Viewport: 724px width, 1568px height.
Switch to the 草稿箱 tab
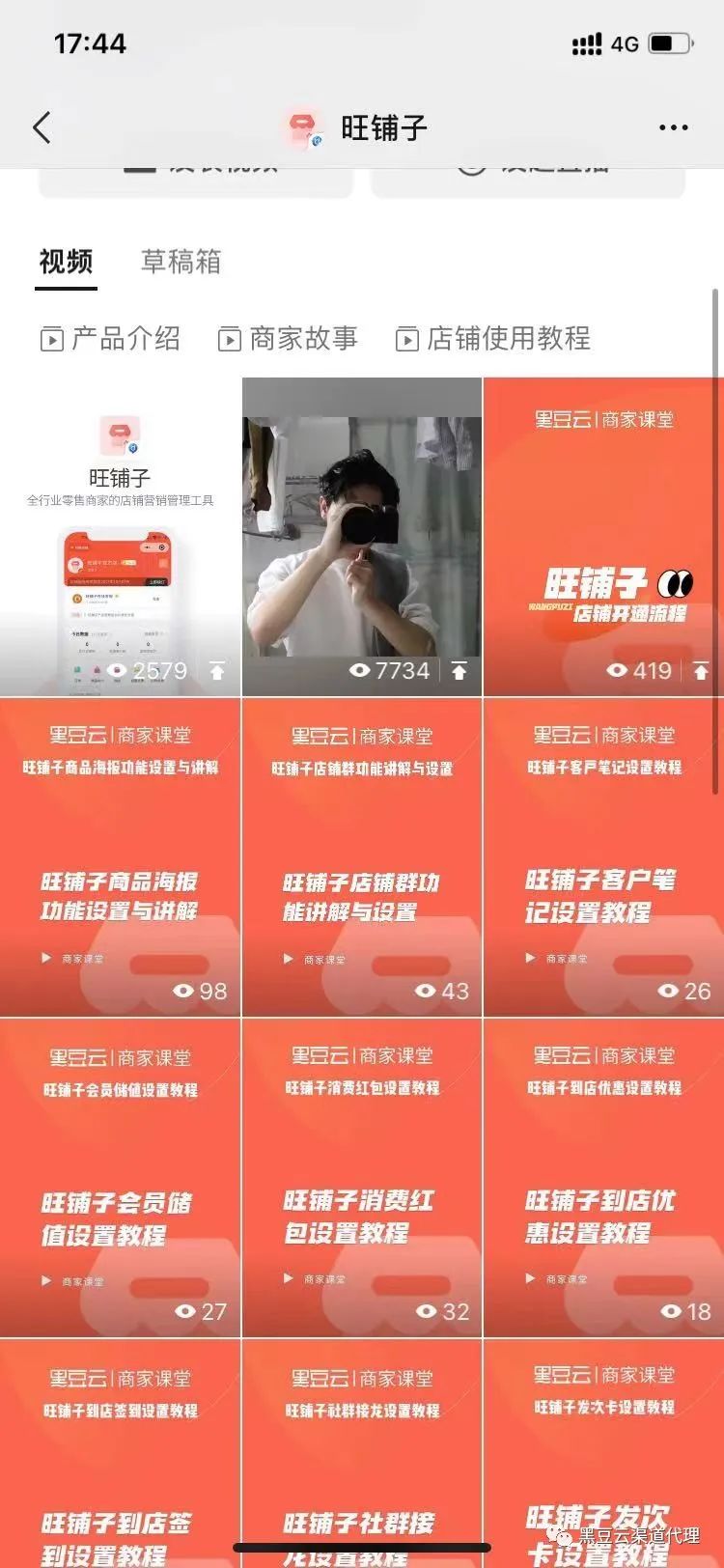[x=181, y=262]
